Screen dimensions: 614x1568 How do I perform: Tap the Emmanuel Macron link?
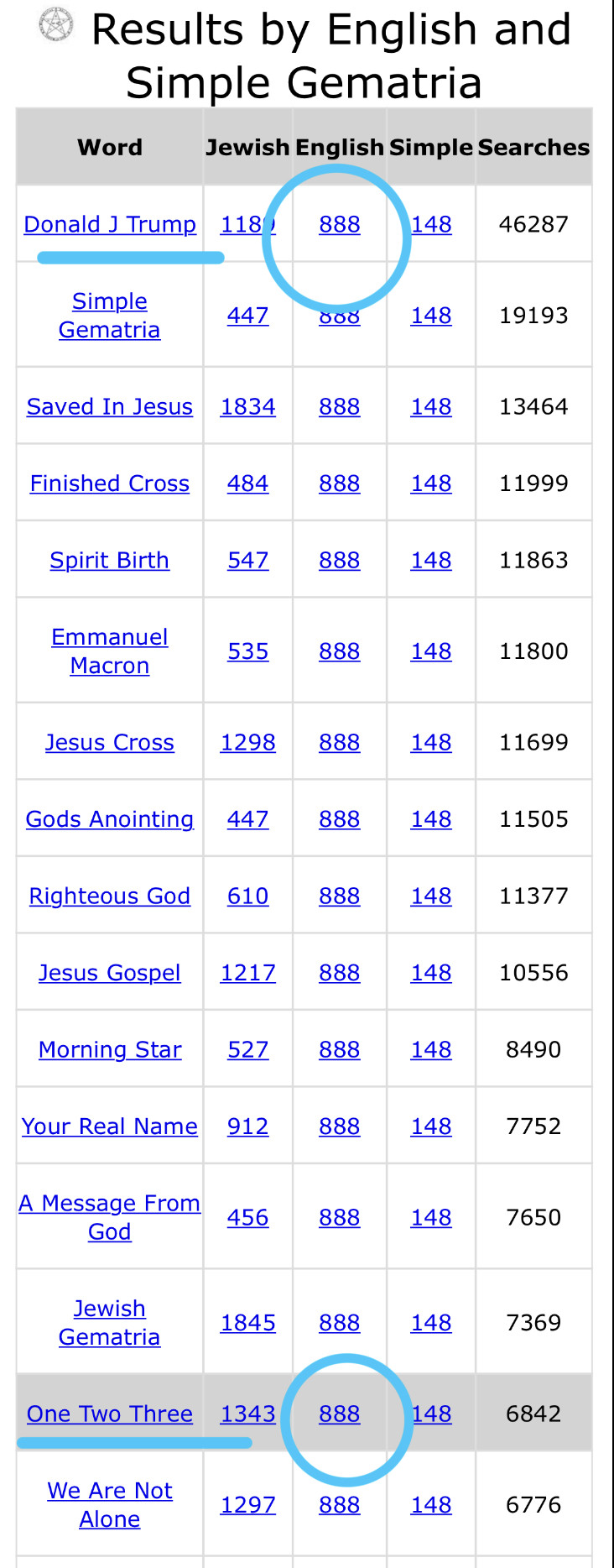click(109, 651)
